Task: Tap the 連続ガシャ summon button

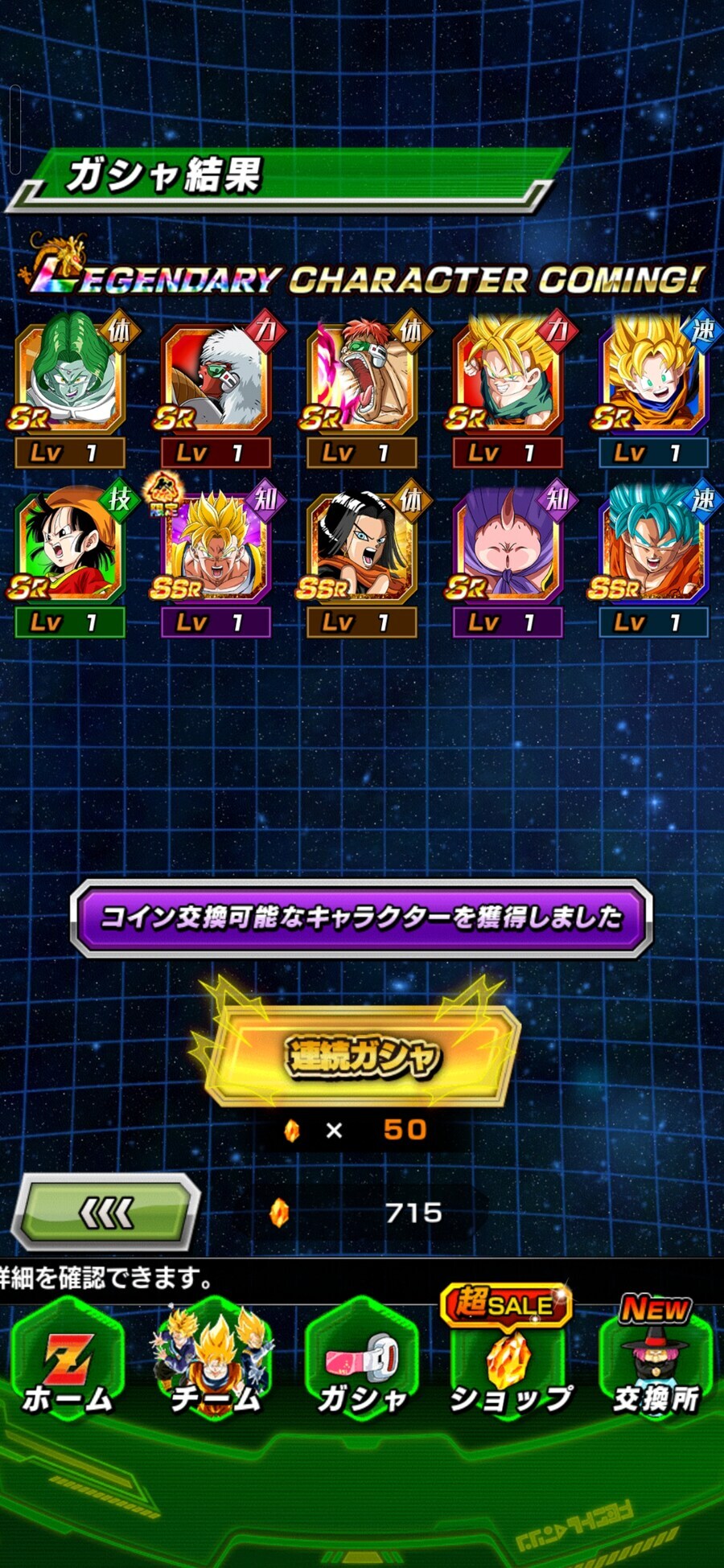Action: pos(362,1055)
